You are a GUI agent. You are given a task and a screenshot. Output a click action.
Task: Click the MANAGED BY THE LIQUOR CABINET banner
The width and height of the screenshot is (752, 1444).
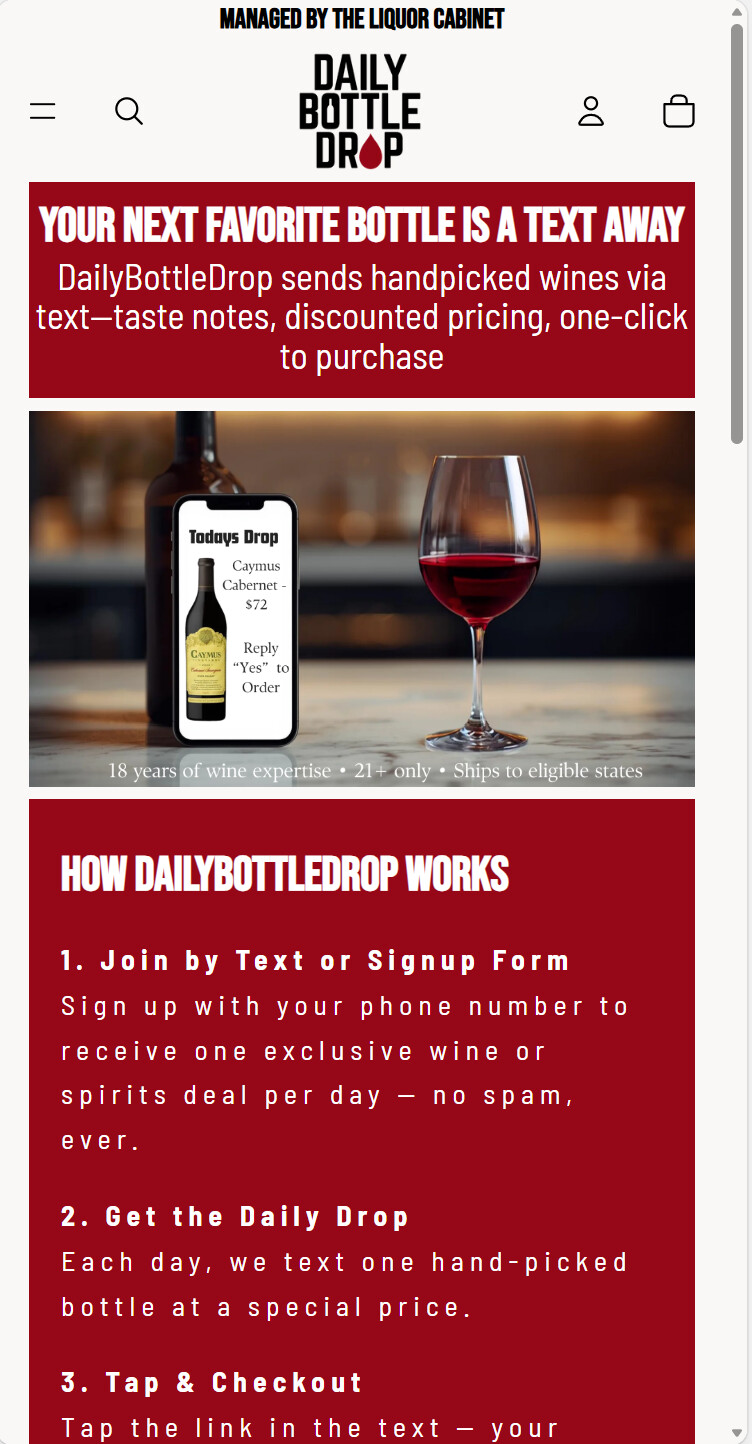tap(361, 17)
